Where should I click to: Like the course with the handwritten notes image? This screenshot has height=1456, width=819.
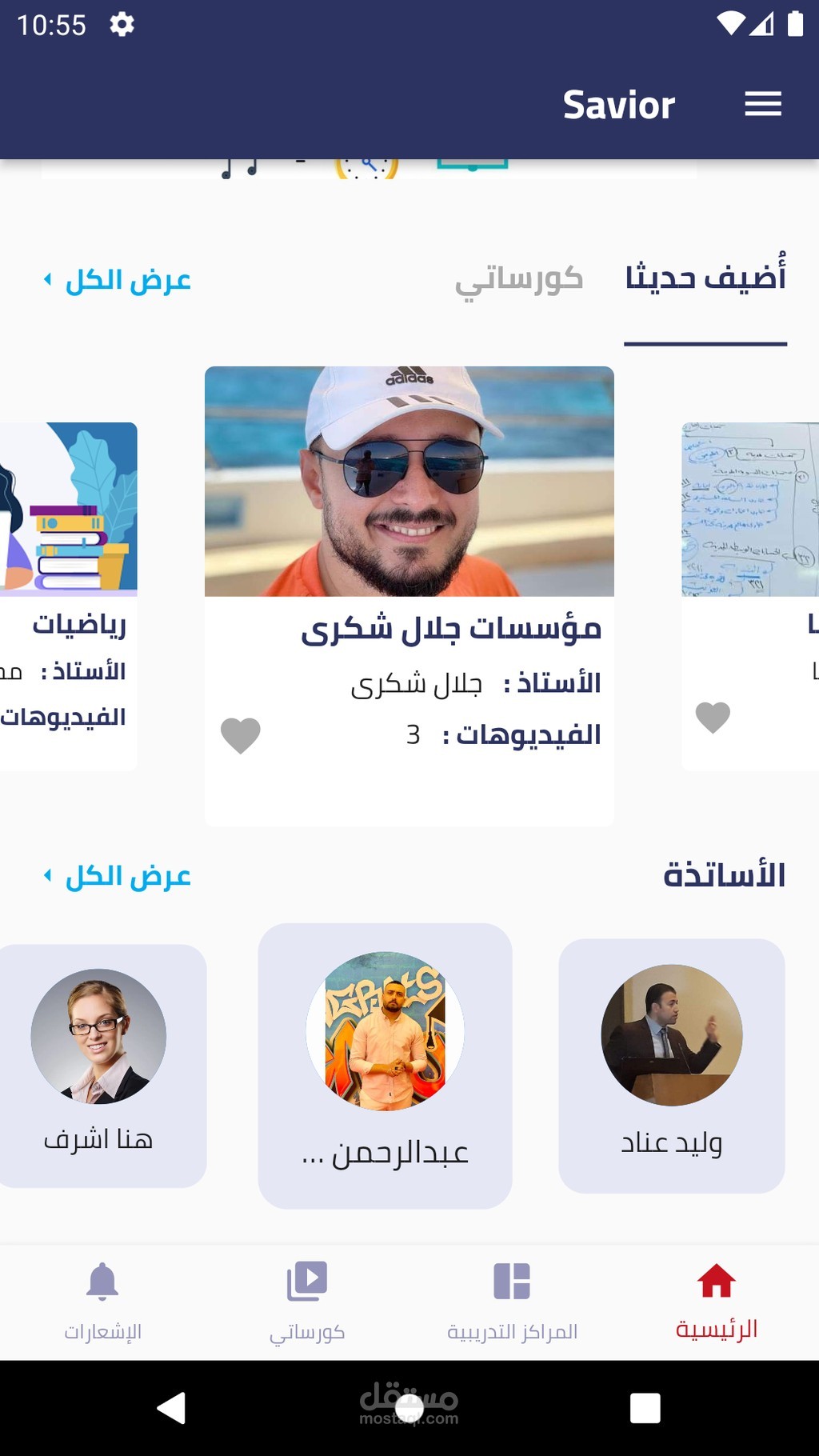click(713, 717)
